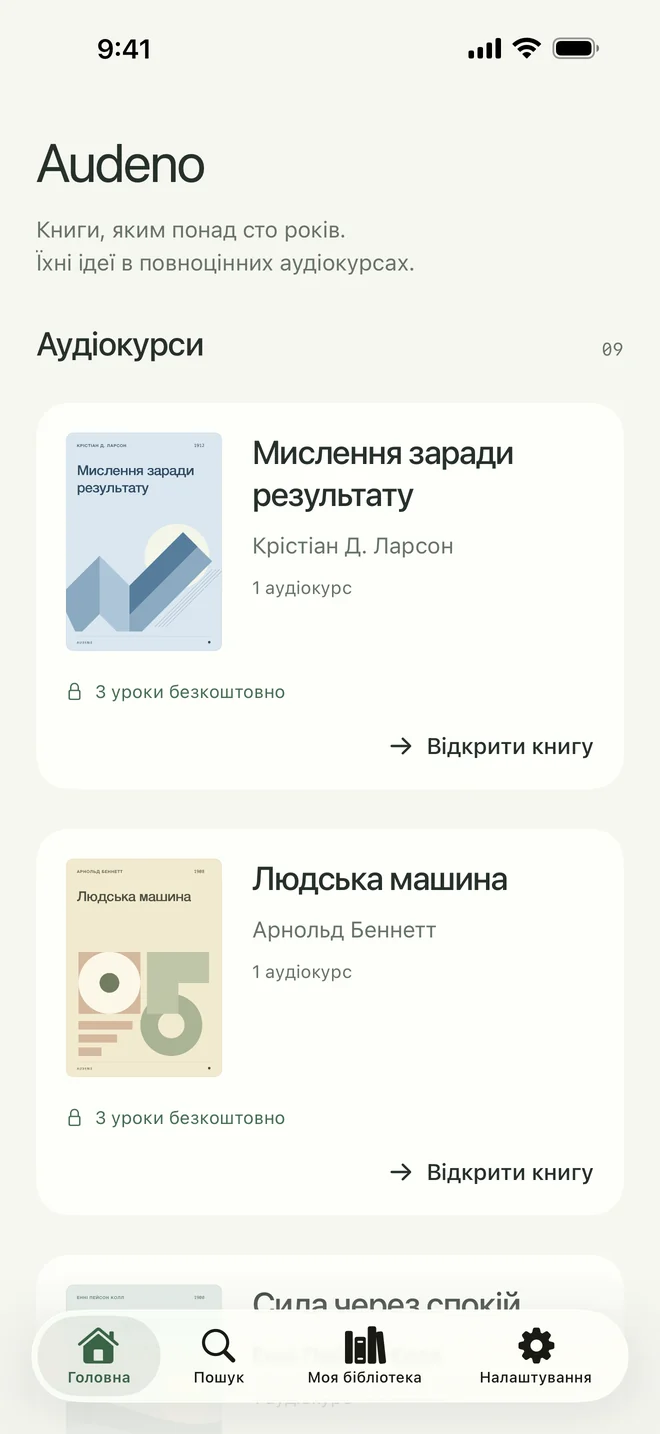Open the Налаштування tab
The height and width of the screenshot is (1434, 660).
tap(536, 1356)
